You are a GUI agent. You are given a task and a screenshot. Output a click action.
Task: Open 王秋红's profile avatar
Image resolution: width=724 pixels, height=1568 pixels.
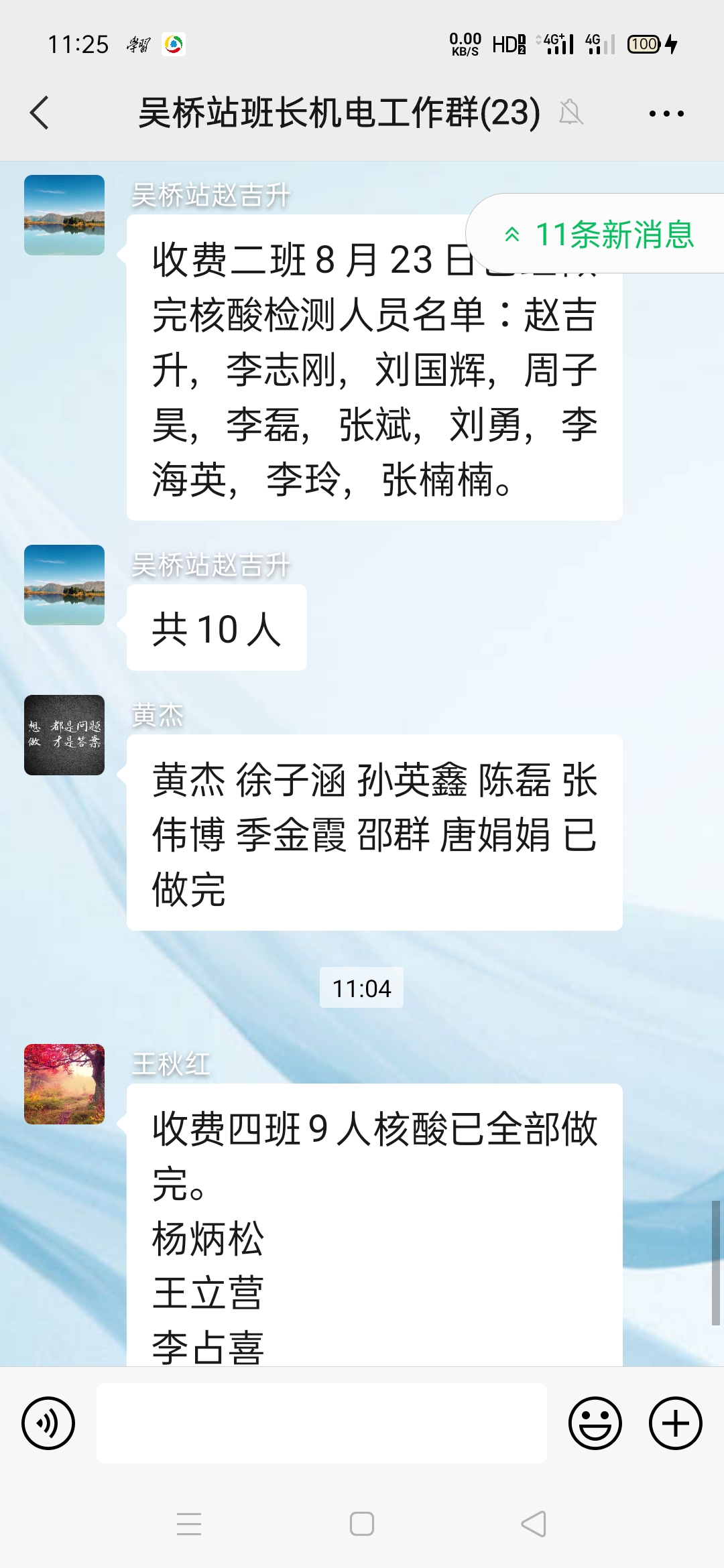[64, 1084]
